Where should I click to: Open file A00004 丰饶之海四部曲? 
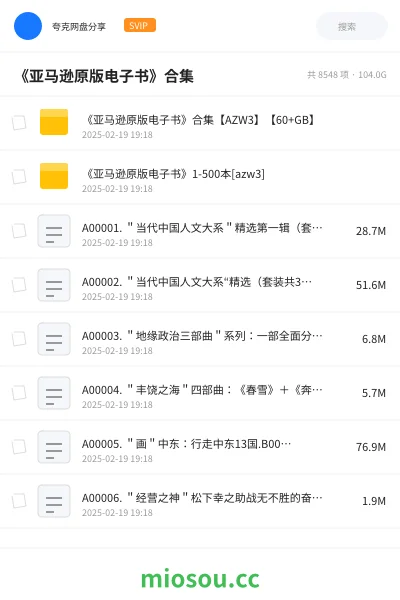pyautogui.click(x=200, y=393)
